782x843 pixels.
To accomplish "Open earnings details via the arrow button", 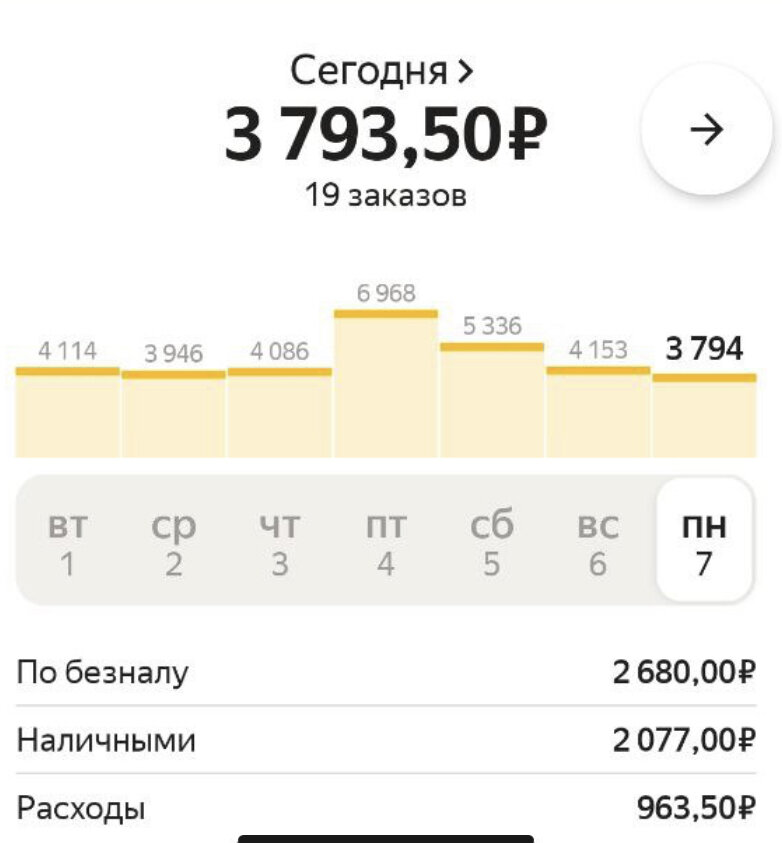I will tap(707, 130).
